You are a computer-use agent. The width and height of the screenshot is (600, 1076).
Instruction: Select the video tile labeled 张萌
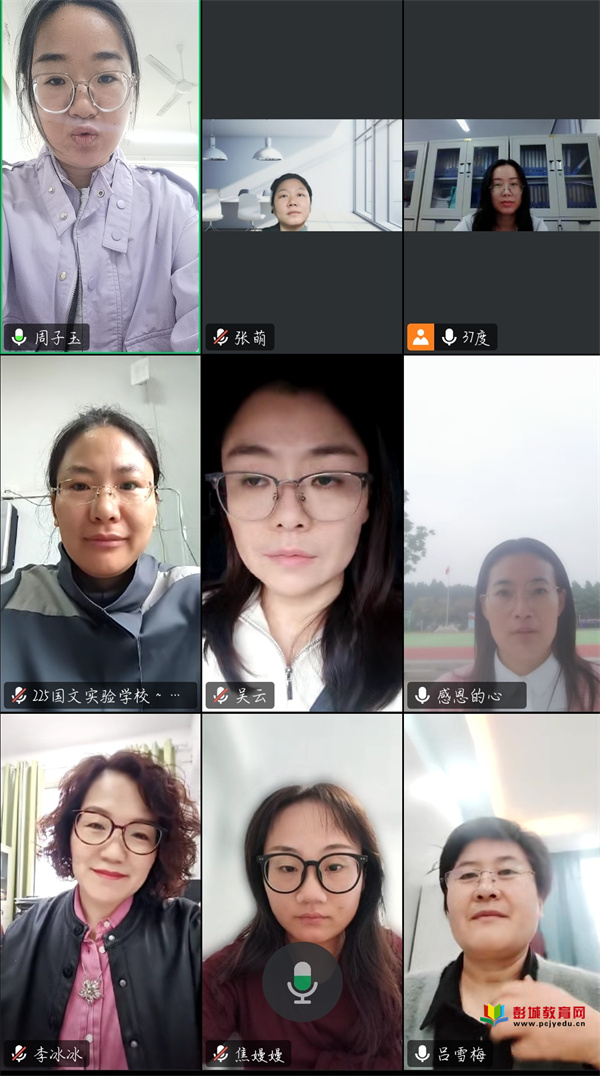(x=302, y=176)
